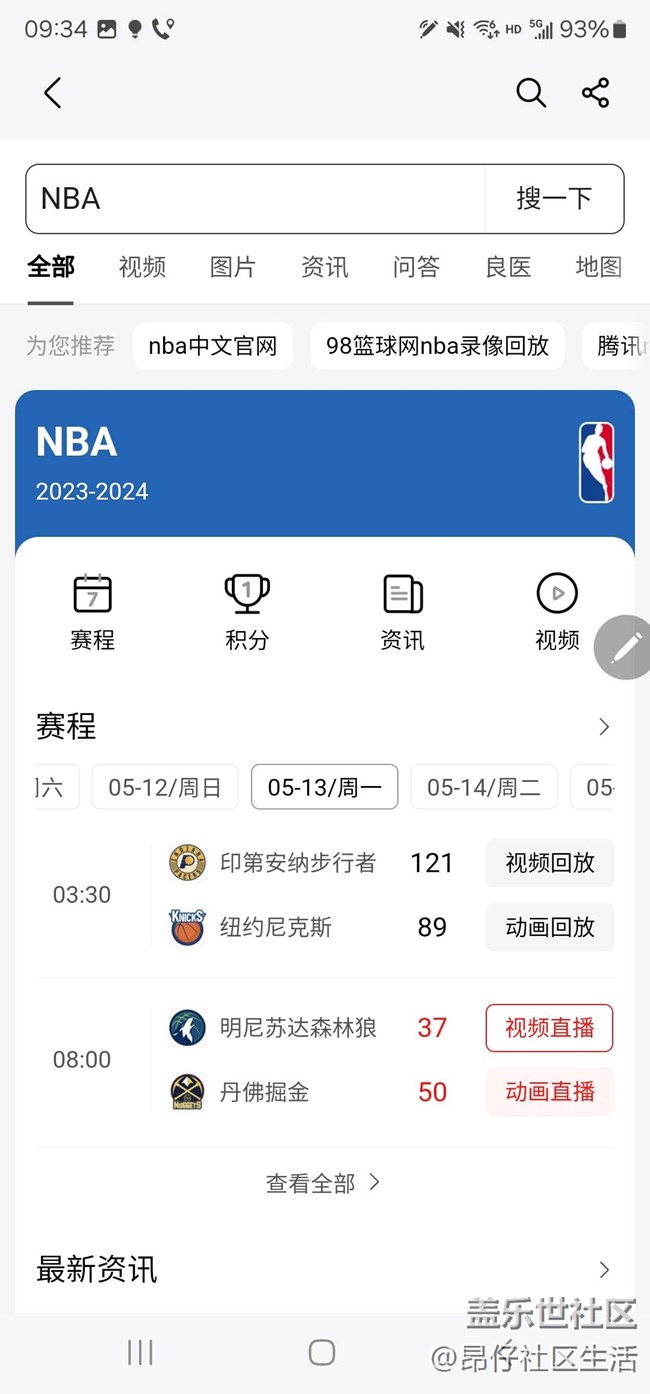Image resolution: width=650 pixels, height=1394 pixels.
Task: Go back using the top-left arrow
Action: tap(53, 93)
